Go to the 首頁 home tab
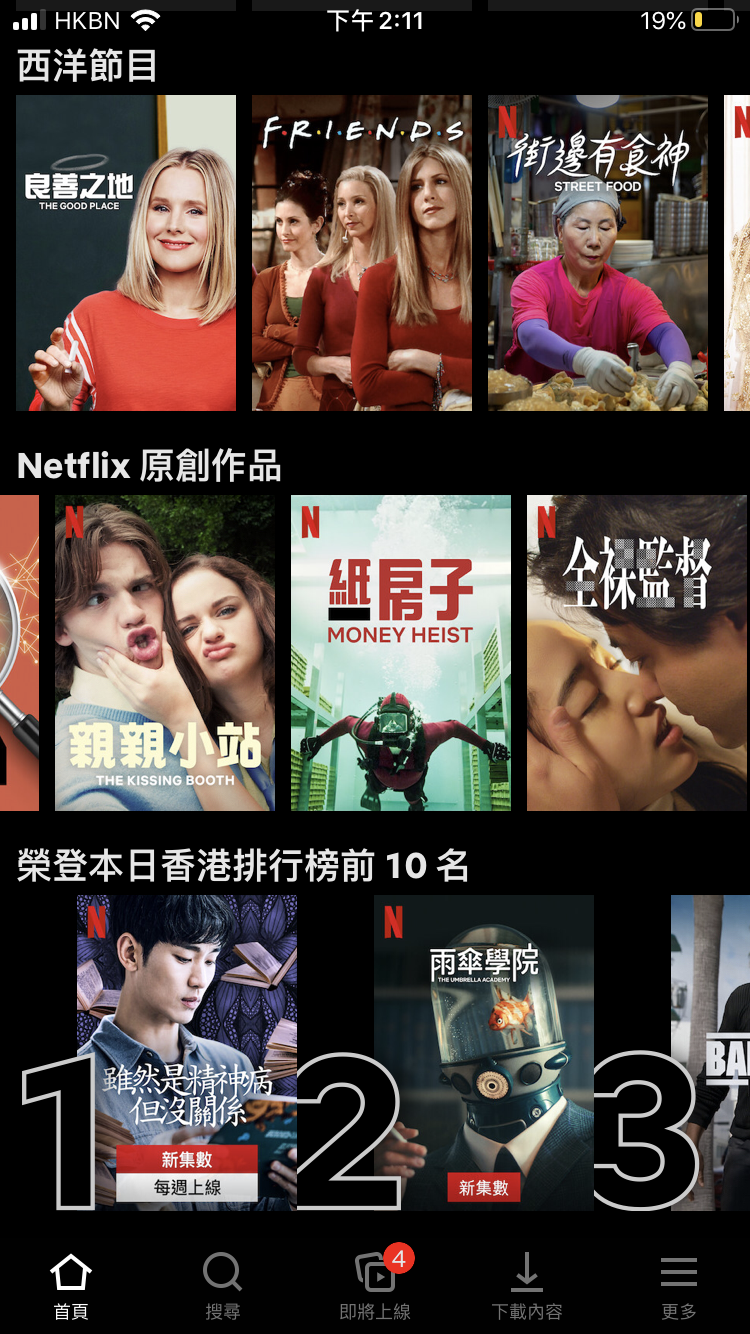Screen dimensions: 750x1334 [x=71, y=1286]
